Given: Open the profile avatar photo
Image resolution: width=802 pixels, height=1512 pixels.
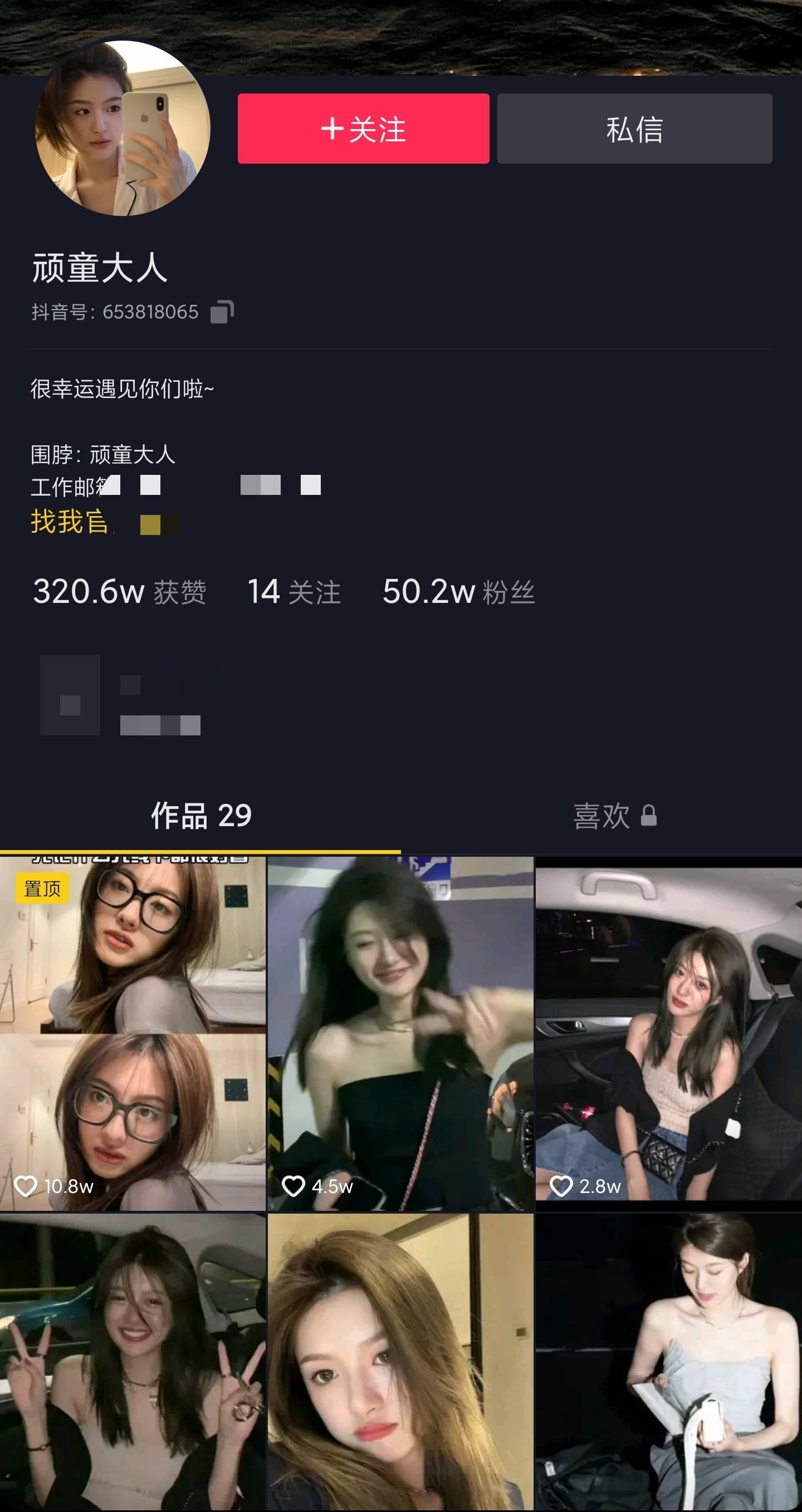Looking at the screenshot, I should tap(123, 128).
